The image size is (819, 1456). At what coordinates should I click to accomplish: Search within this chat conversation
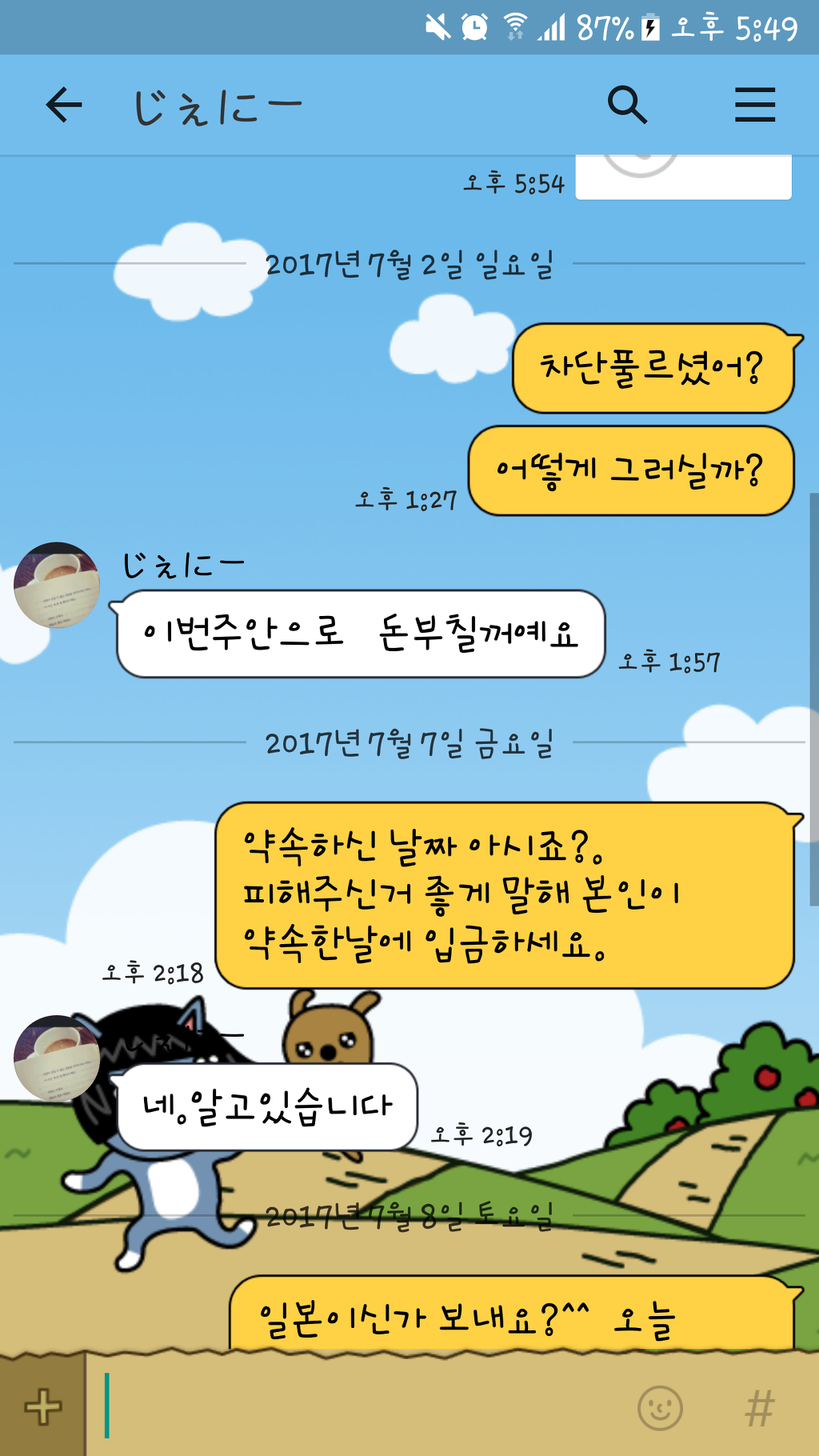coord(627,105)
